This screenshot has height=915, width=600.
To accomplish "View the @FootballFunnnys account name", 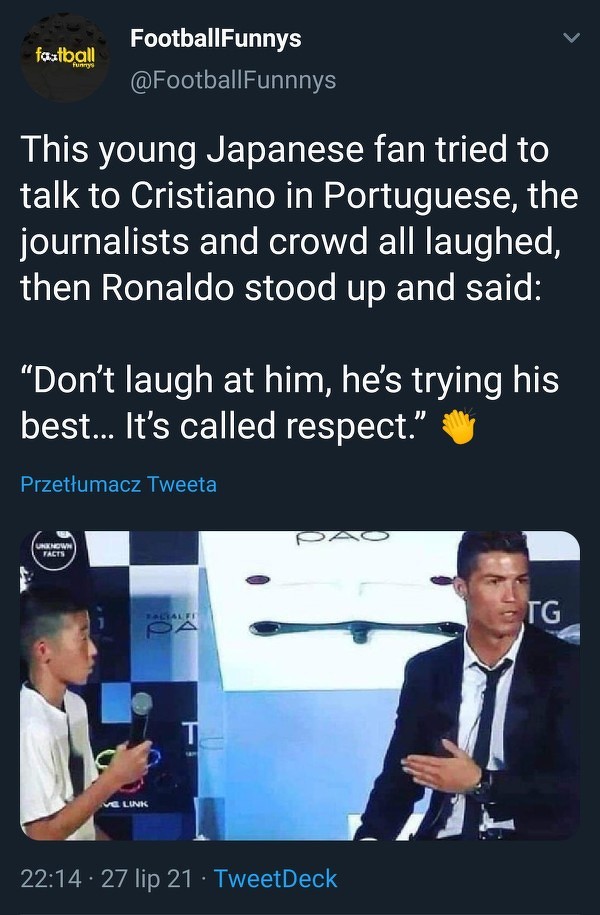I will tap(233, 80).
